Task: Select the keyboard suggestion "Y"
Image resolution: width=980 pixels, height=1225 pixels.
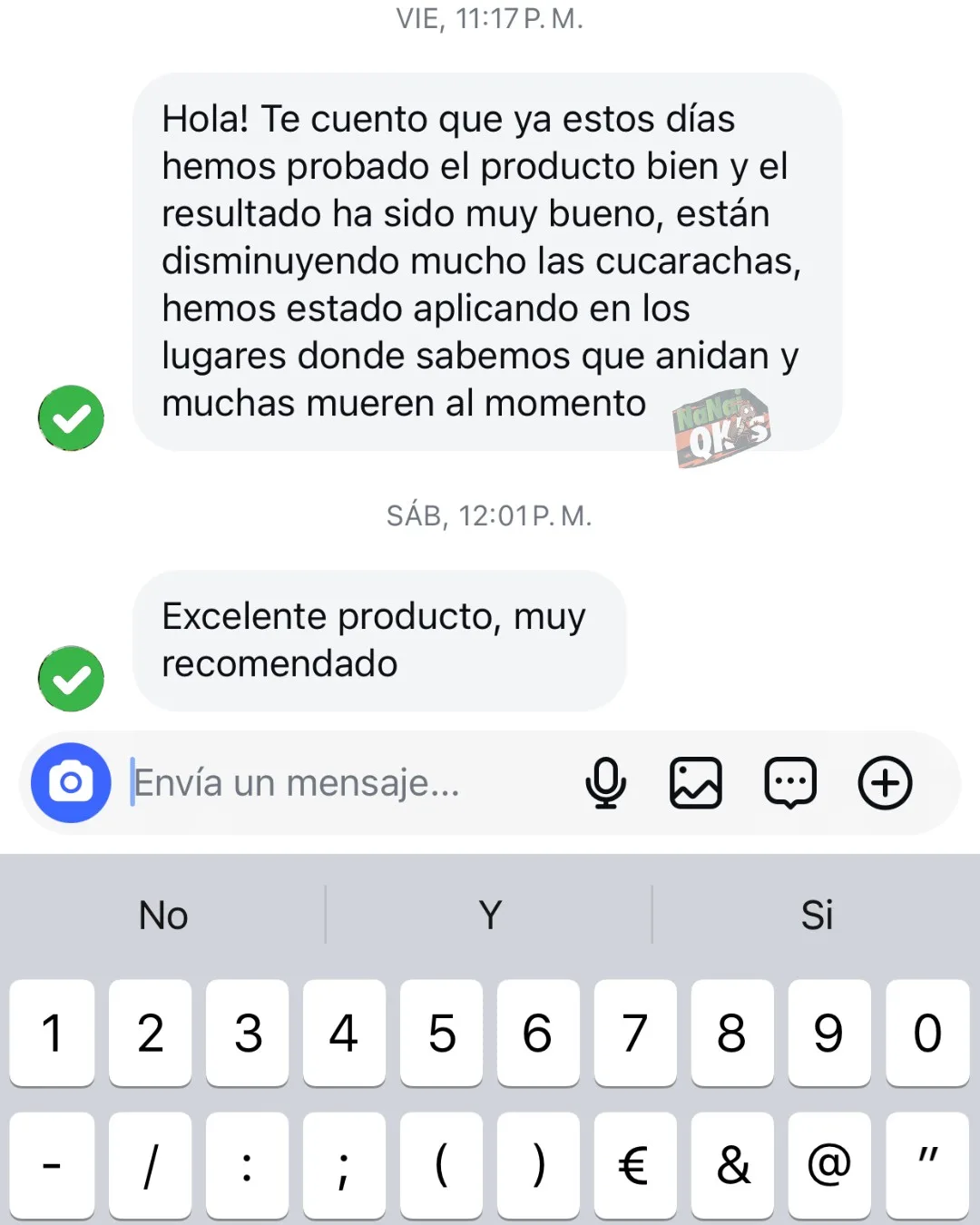Action: [x=490, y=915]
